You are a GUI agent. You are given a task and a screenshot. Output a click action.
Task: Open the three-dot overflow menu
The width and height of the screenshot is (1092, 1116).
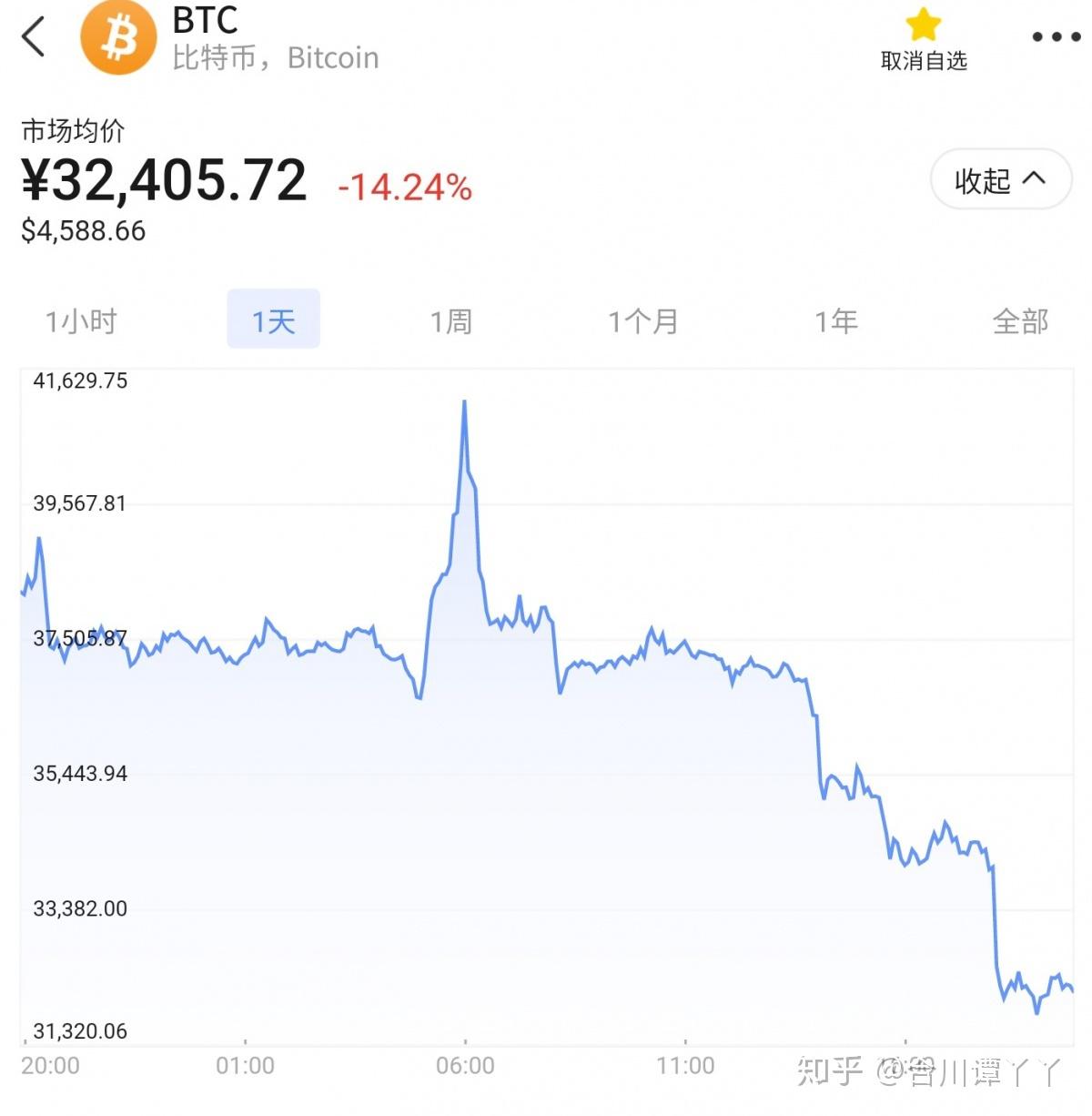click(x=1056, y=37)
